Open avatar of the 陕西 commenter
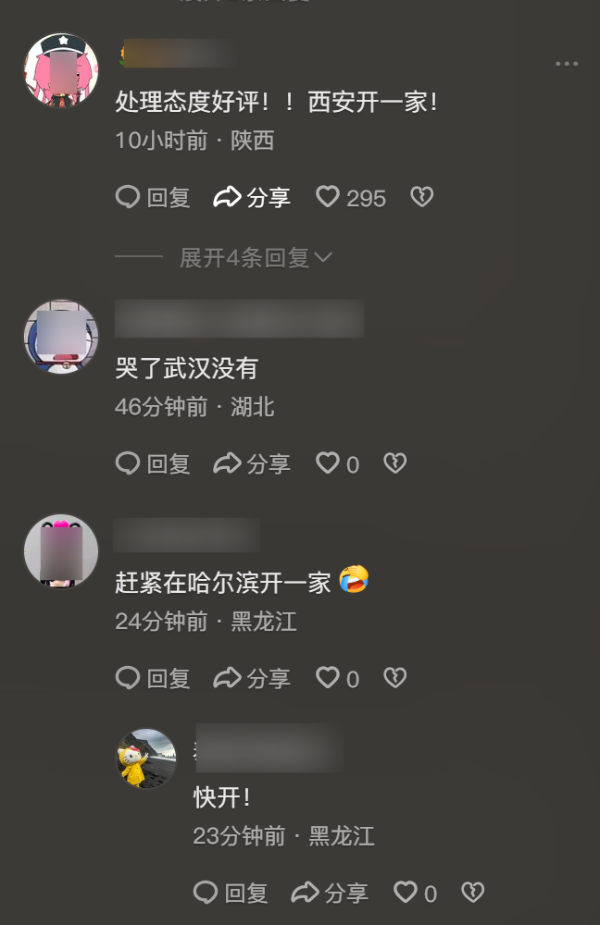This screenshot has width=600, height=925. [x=61, y=70]
